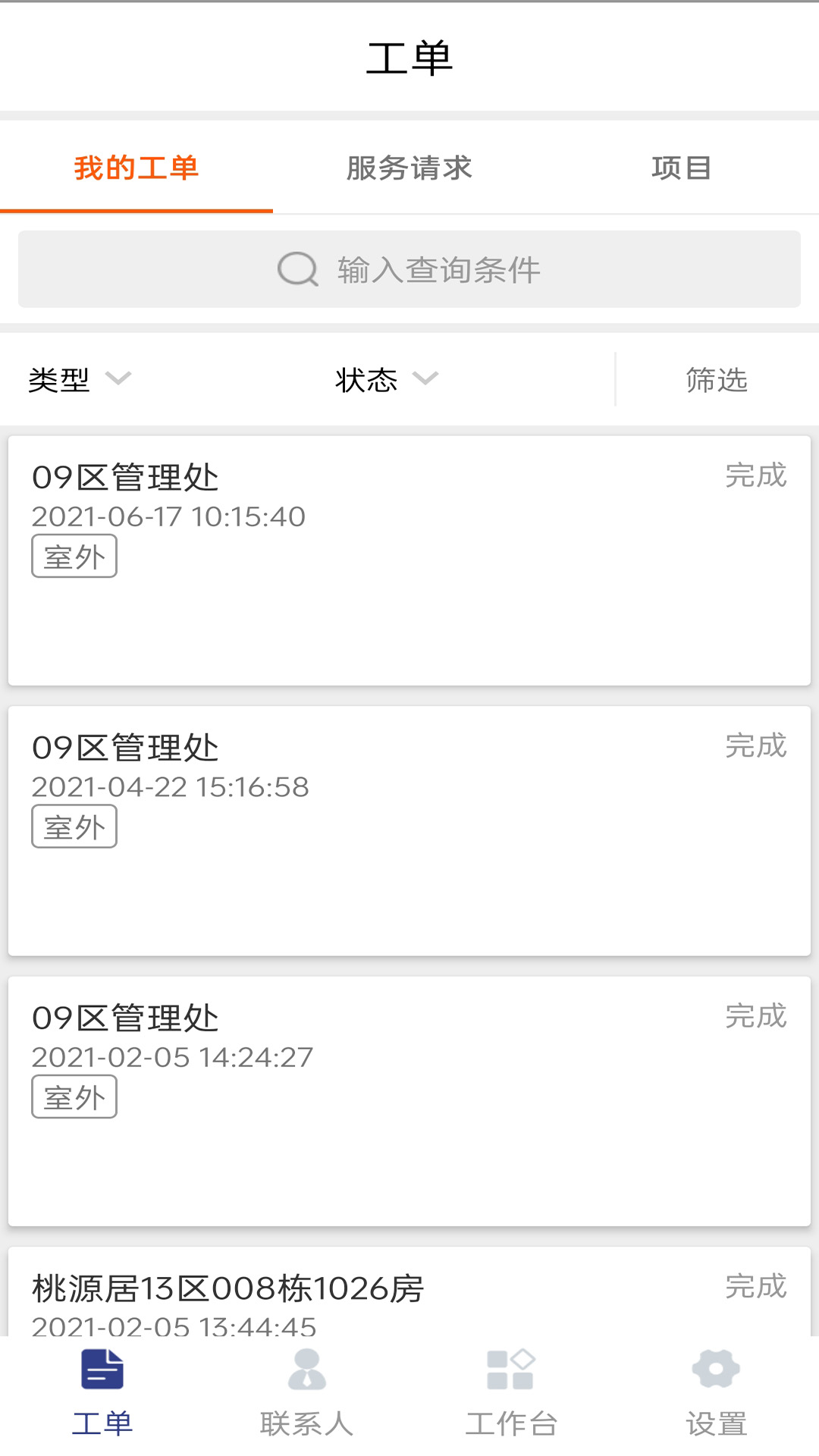819x1456 pixels.
Task: Switch to the 项目 tab
Action: click(682, 168)
